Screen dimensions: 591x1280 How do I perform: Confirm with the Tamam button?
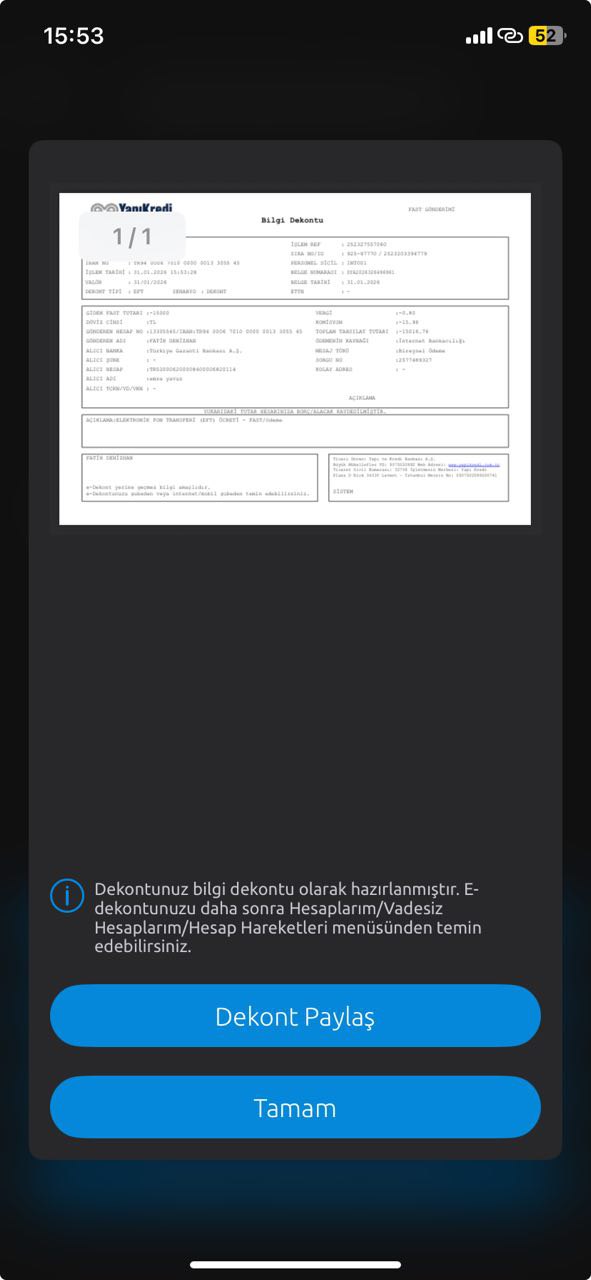pyautogui.click(x=295, y=1107)
